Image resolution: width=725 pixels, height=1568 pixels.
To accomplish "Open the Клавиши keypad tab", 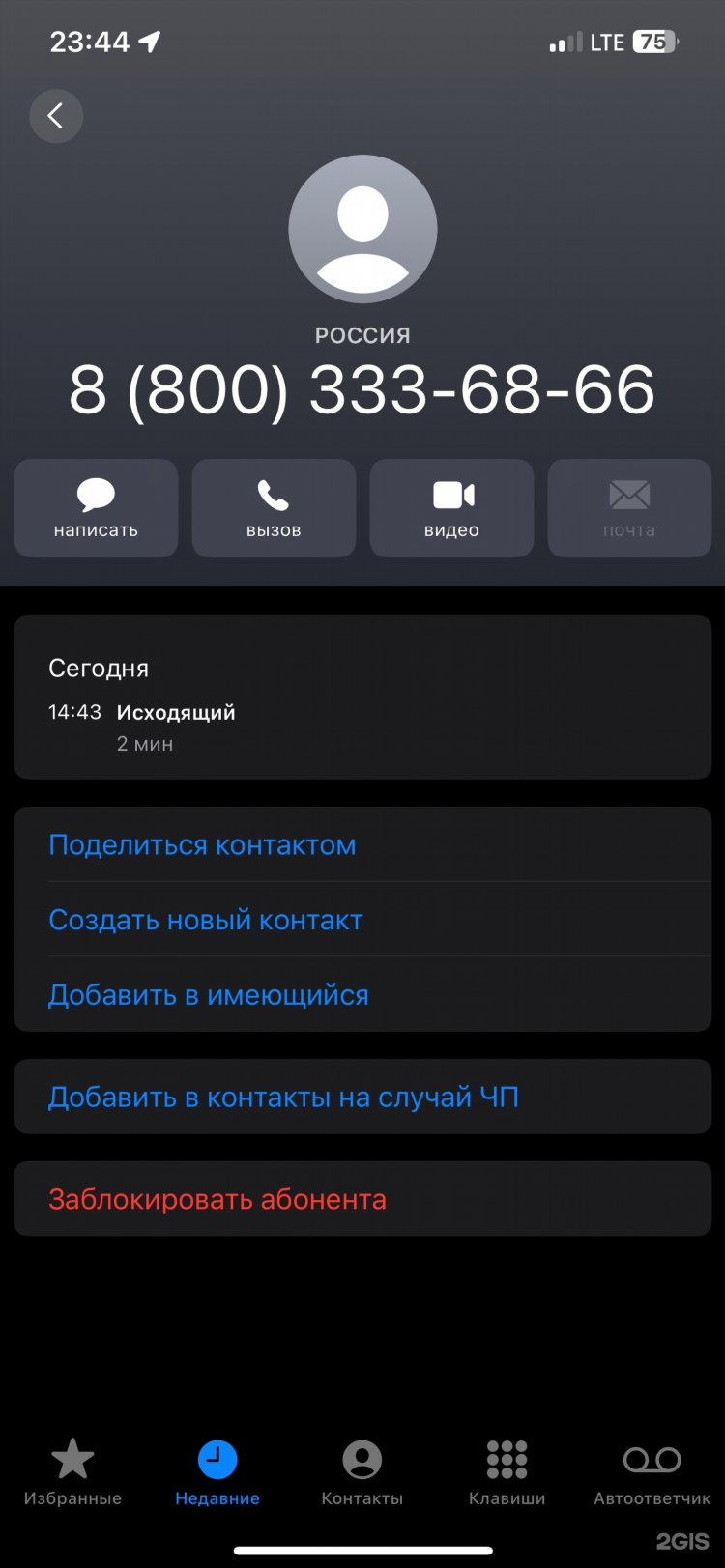I will [x=507, y=1472].
